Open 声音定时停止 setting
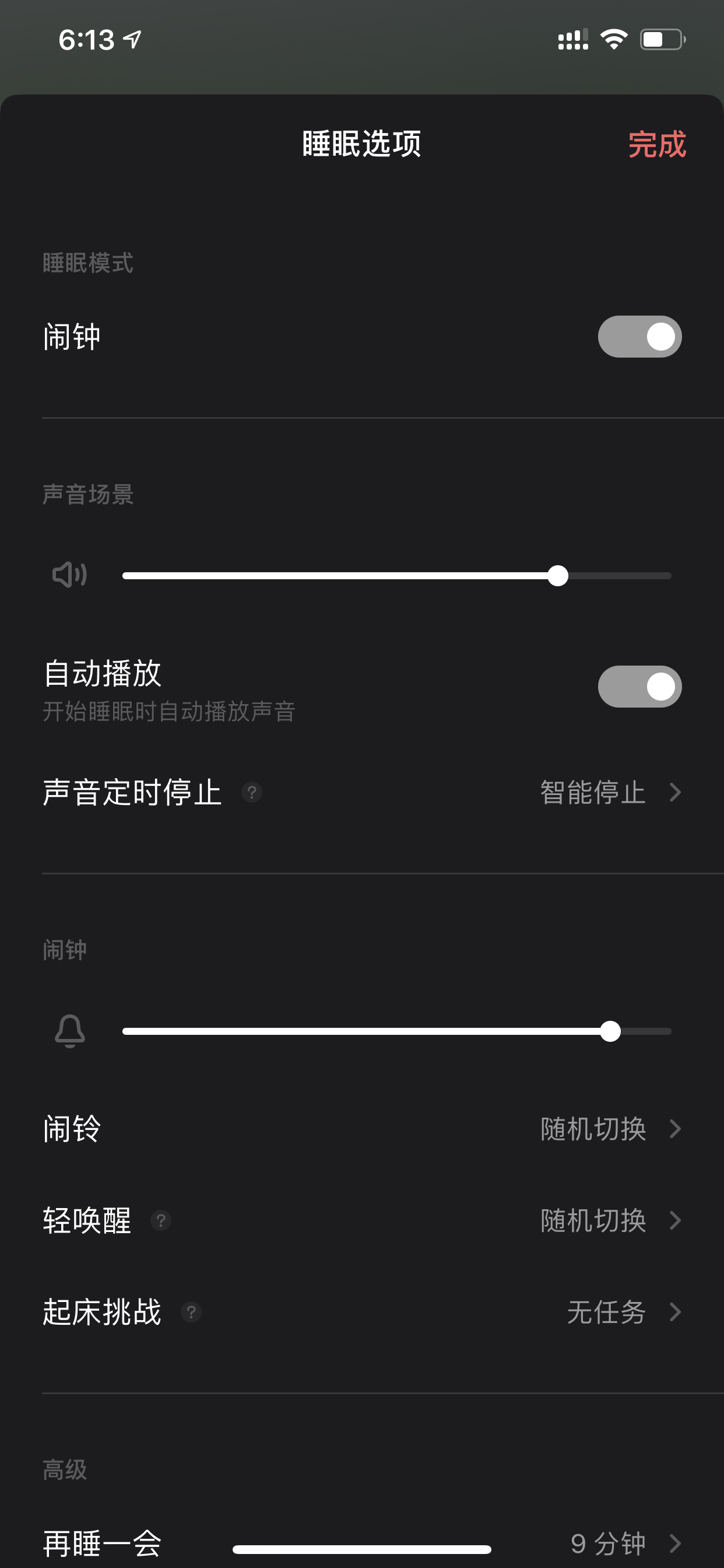The height and width of the screenshot is (1568, 724). [x=362, y=793]
